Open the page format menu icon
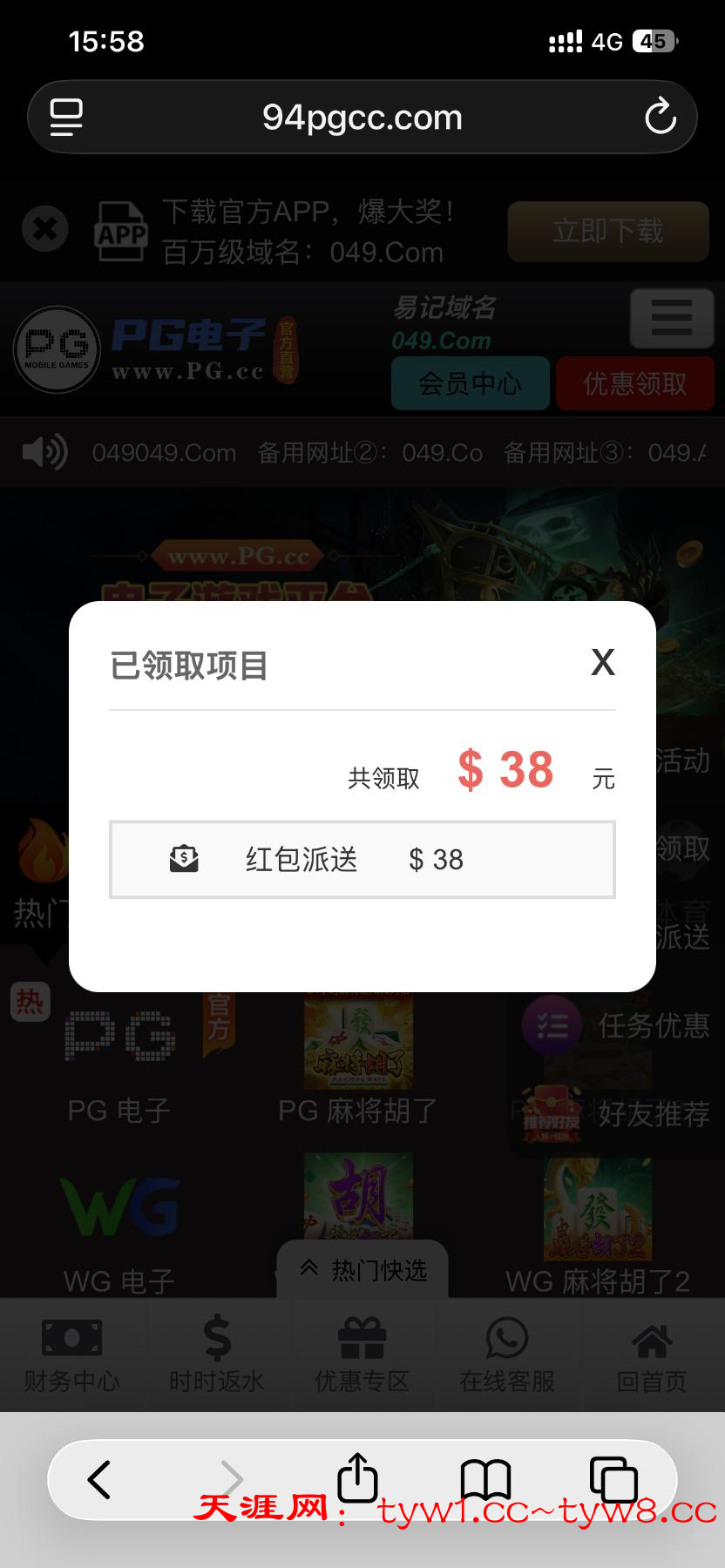The height and width of the screenshot is (1568, 725). [x=66, y=117]
